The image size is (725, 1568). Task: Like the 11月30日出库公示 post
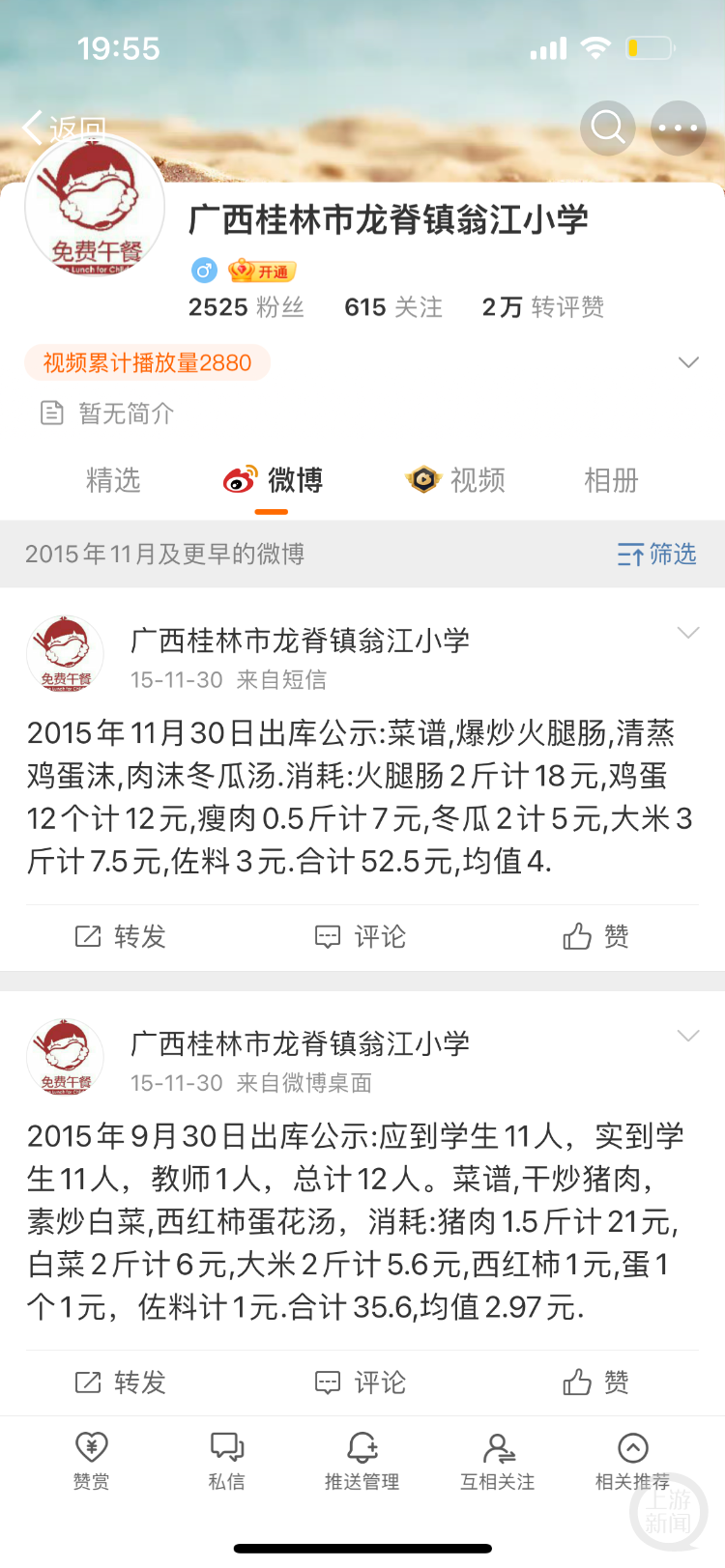coord(596,936)
